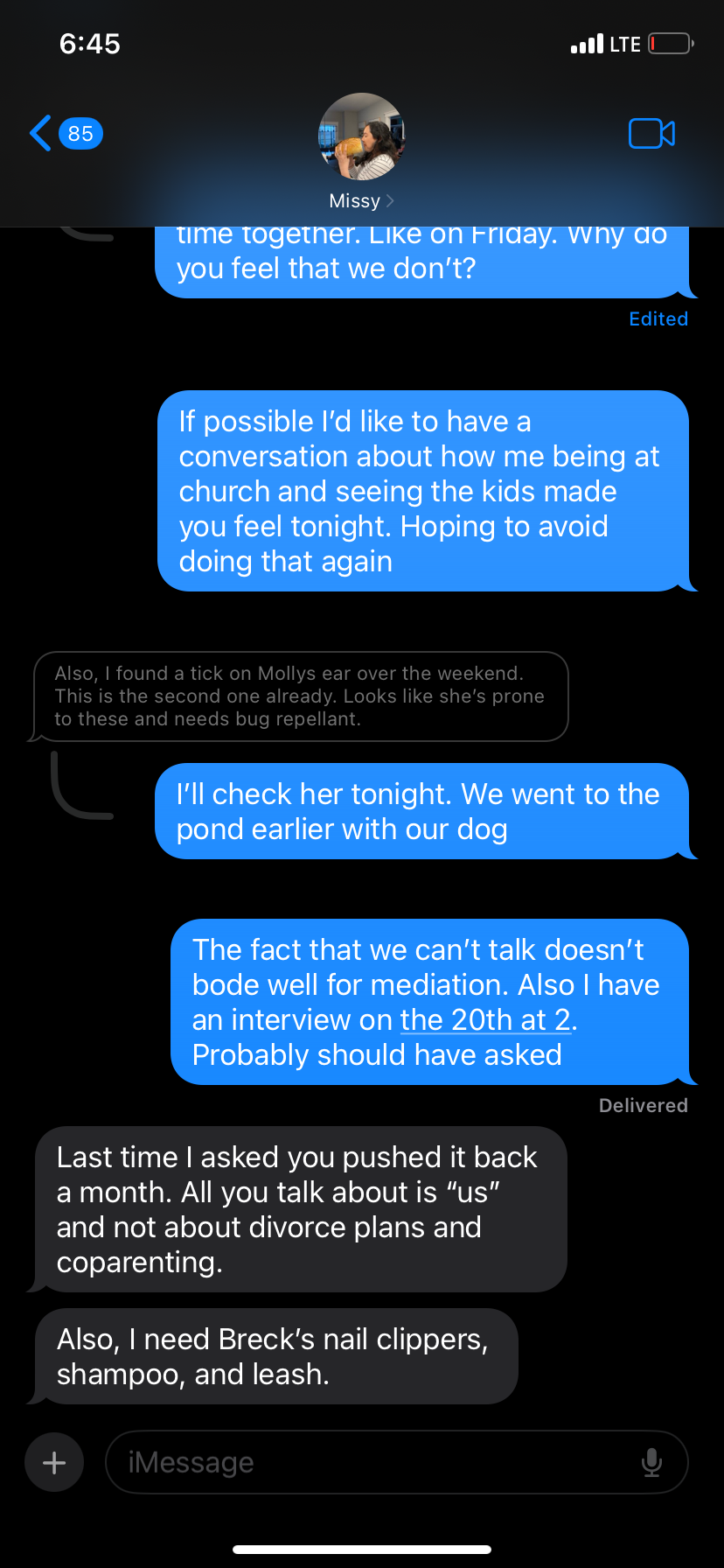The width and height of the screenshot is (724, 1568).
Task: Jump to quoted tick message about Molly
Action: pyautogui.click(x=300, y=696)
